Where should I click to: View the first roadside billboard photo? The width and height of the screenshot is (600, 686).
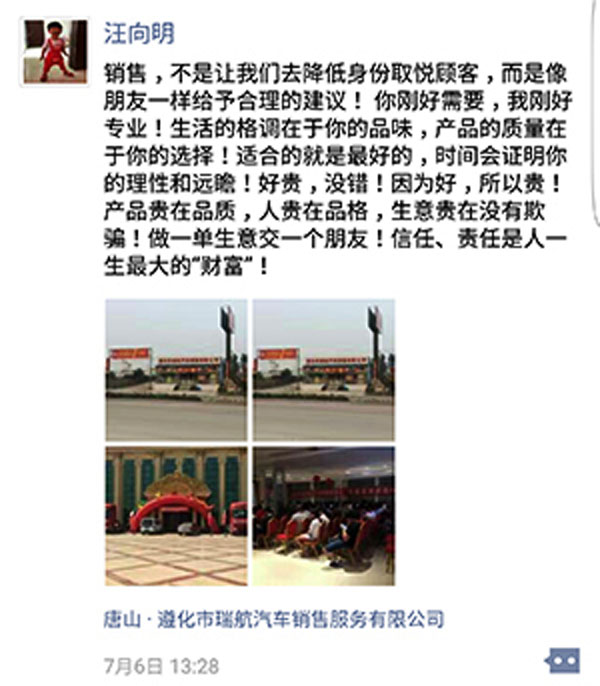point(175,370)
